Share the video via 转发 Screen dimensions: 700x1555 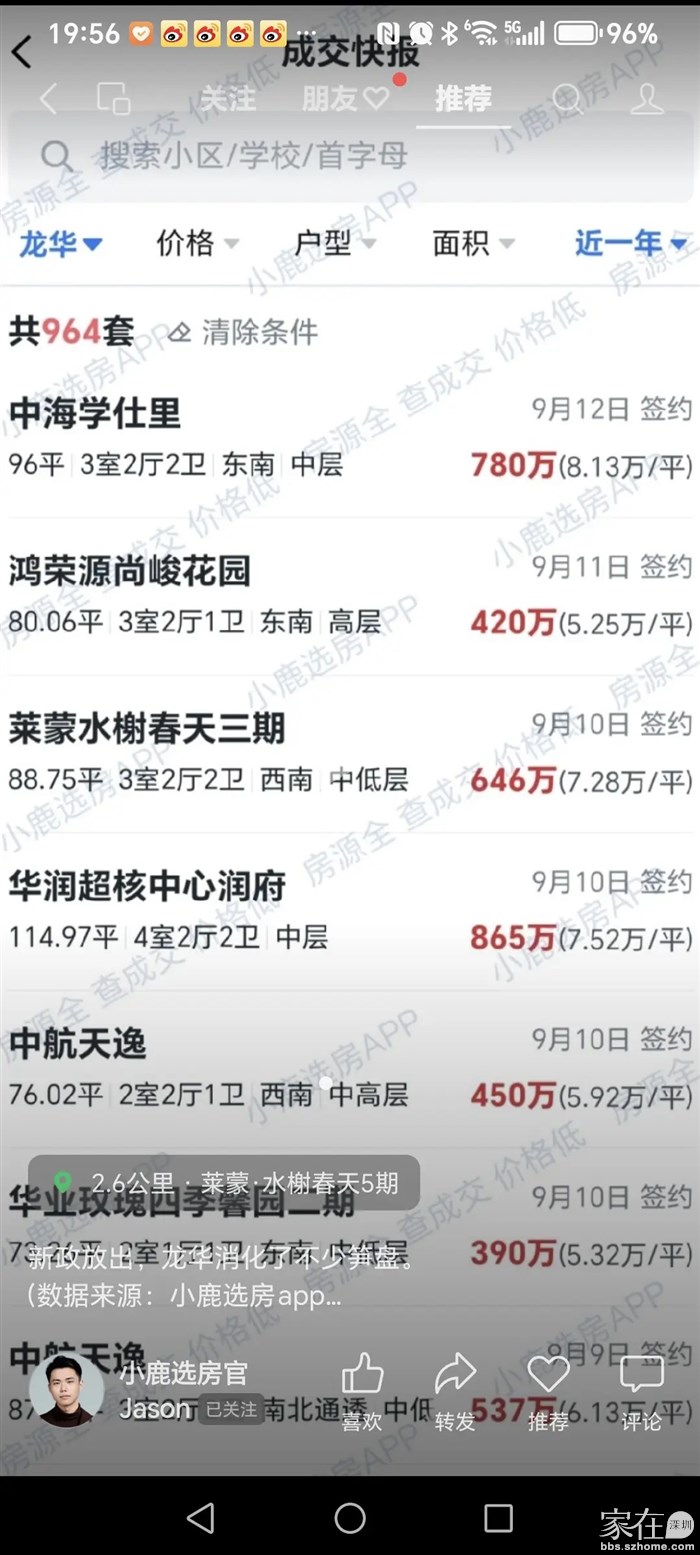coord(455,1390)
